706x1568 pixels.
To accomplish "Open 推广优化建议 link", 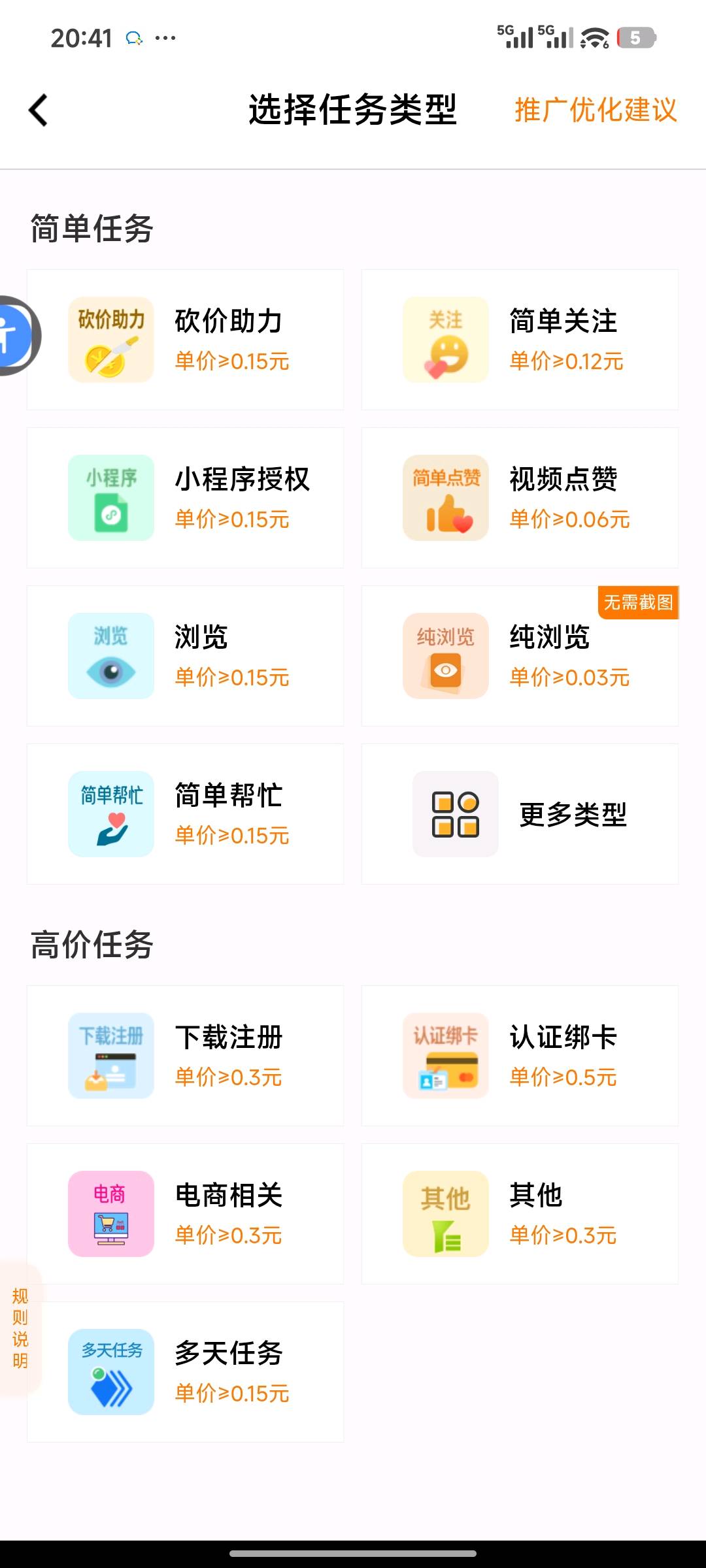I will pos(595,112).
